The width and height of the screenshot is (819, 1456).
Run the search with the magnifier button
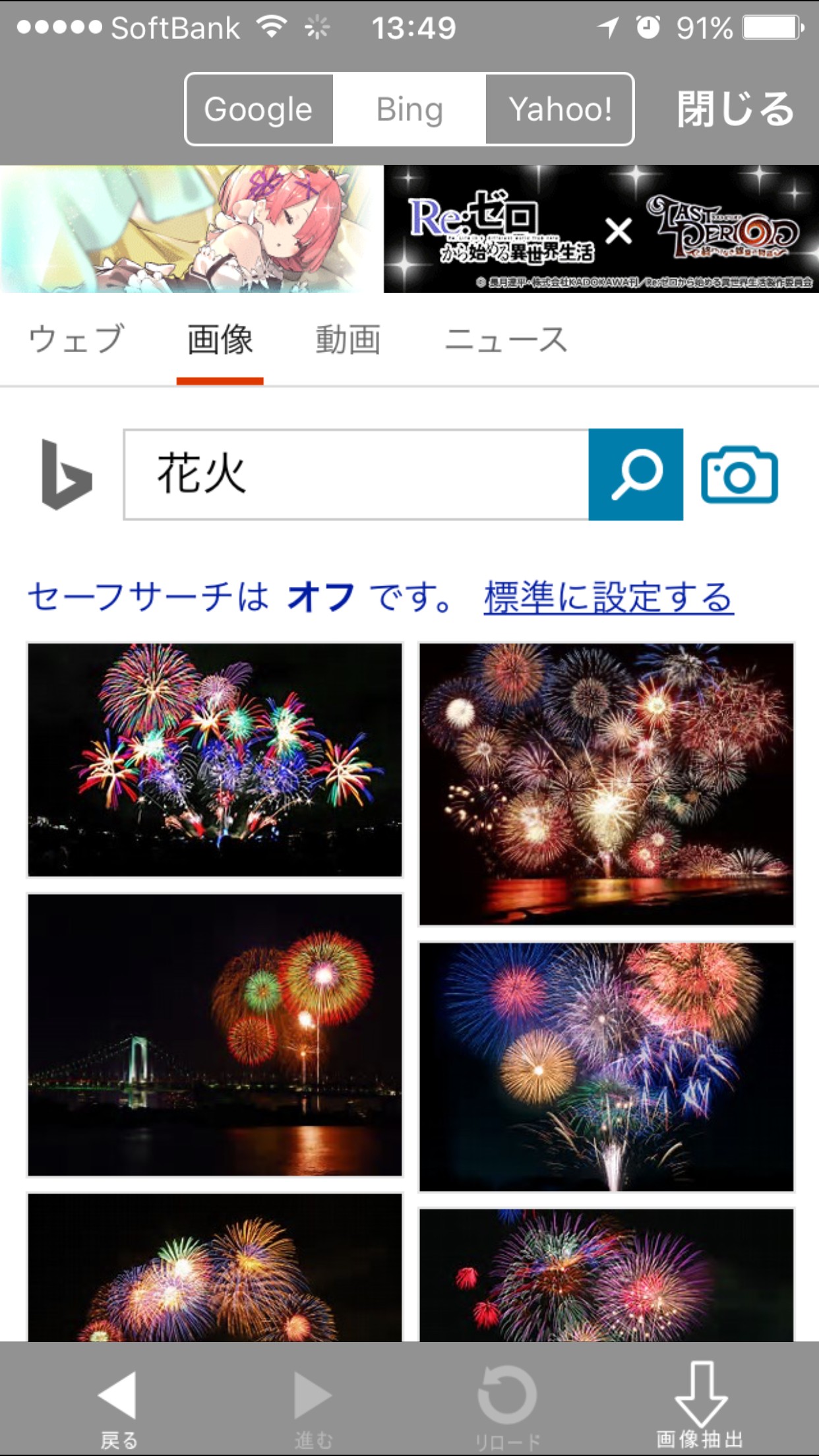[636, 474]
